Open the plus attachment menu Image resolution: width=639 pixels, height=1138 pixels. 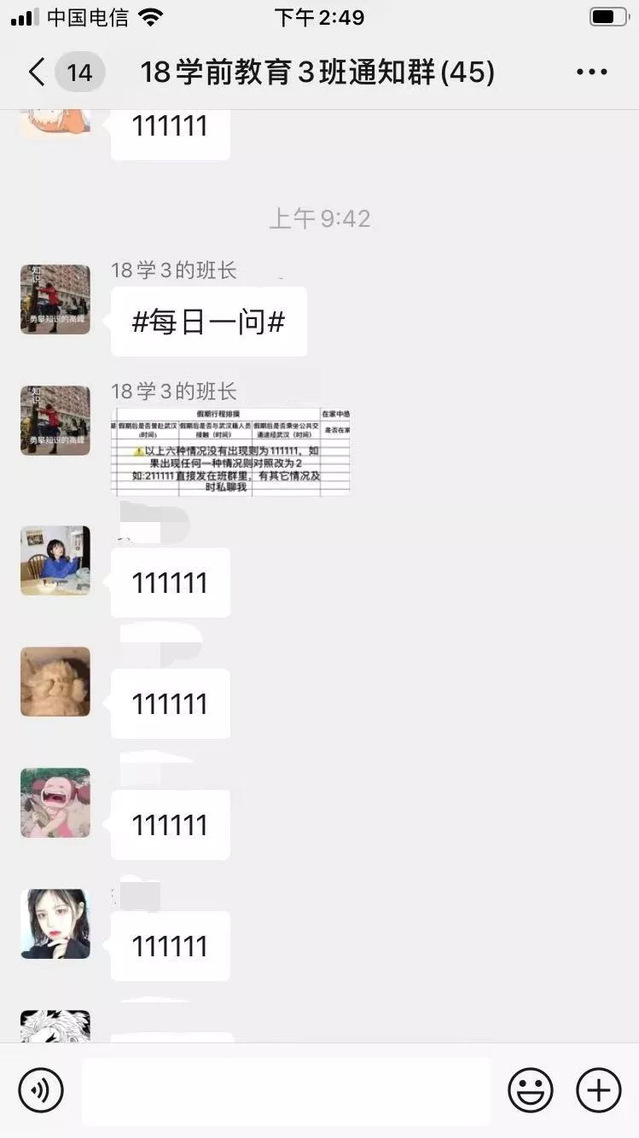(598, 1090)
